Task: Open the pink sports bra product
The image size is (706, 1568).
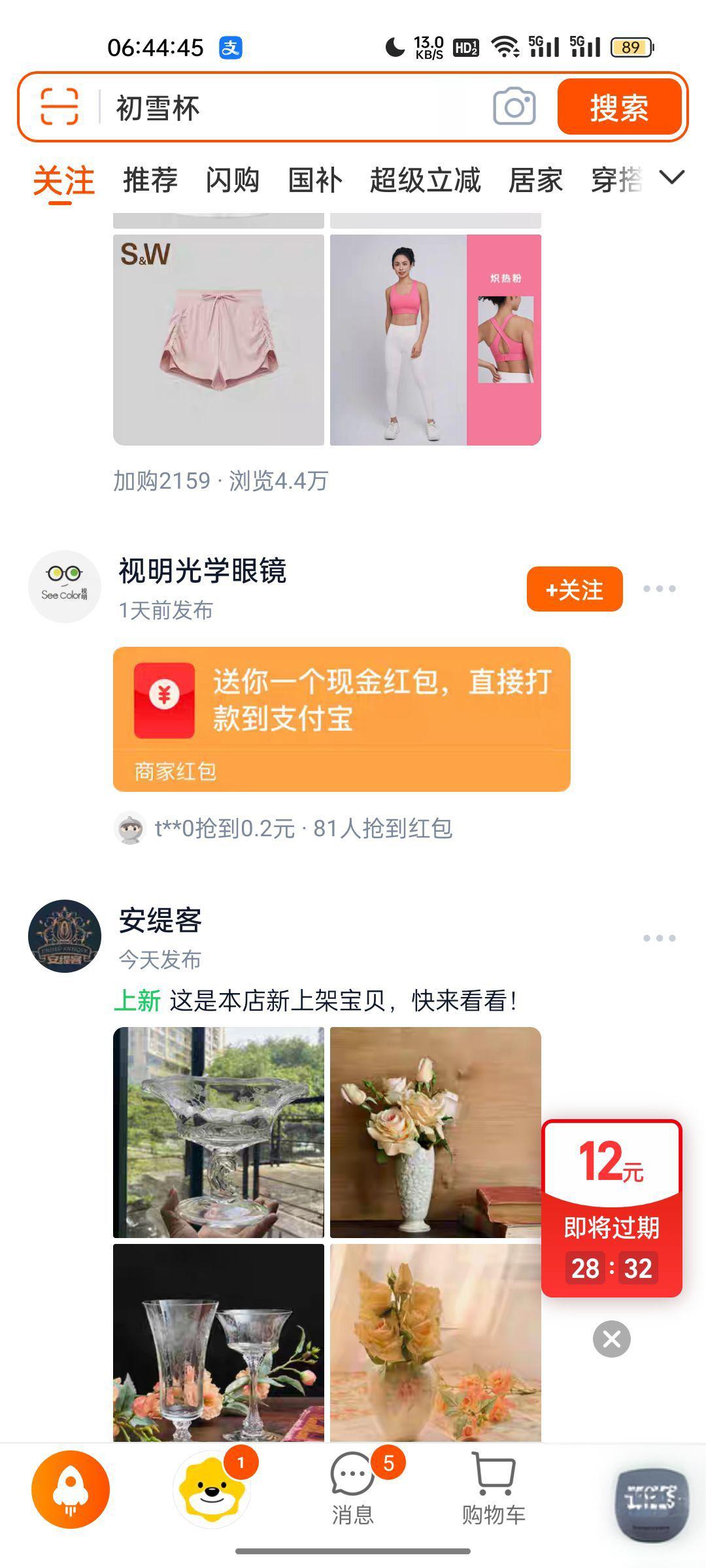Action: [435, 340]
